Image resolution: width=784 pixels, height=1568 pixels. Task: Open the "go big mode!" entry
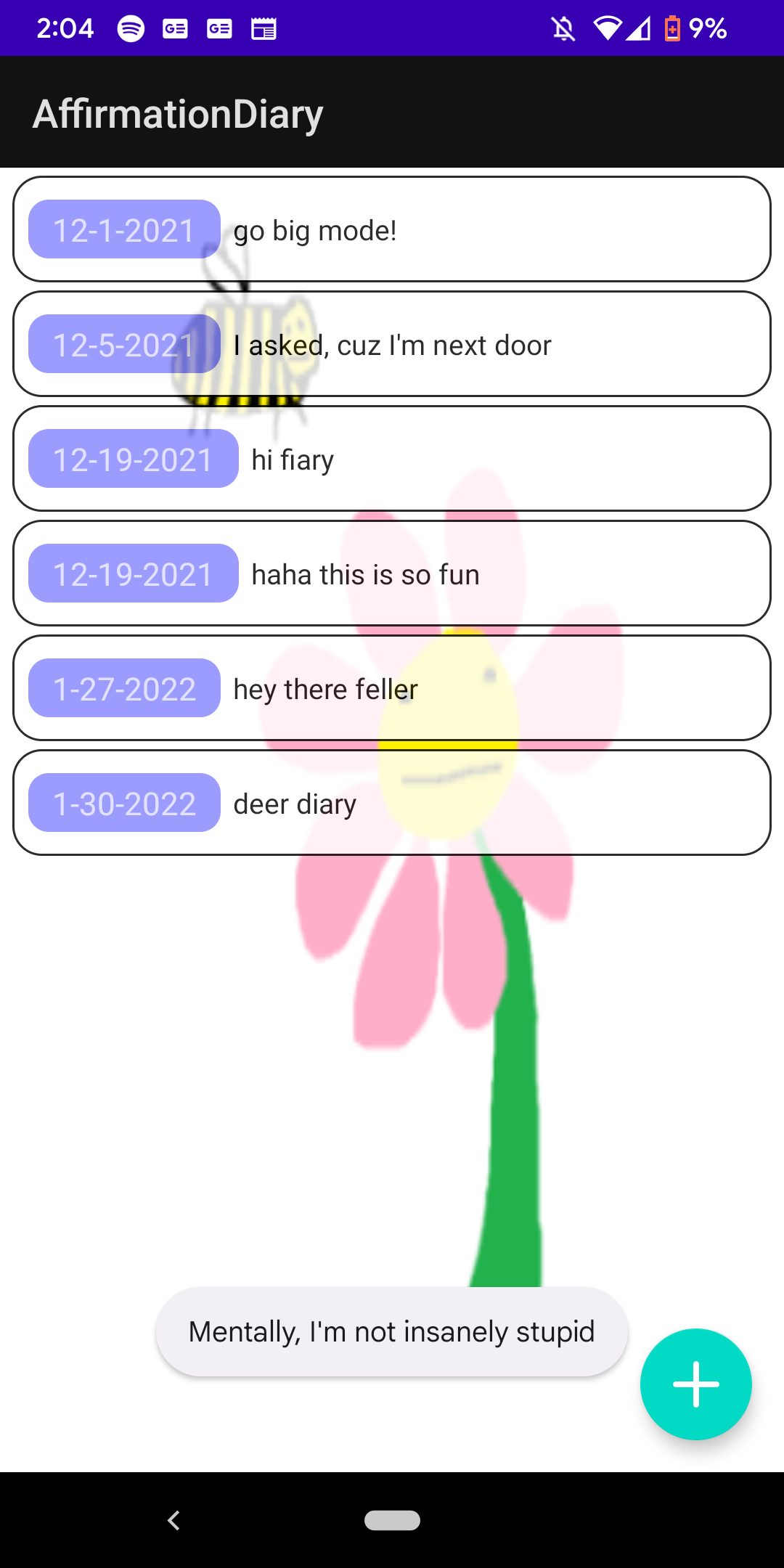(392, 229)
